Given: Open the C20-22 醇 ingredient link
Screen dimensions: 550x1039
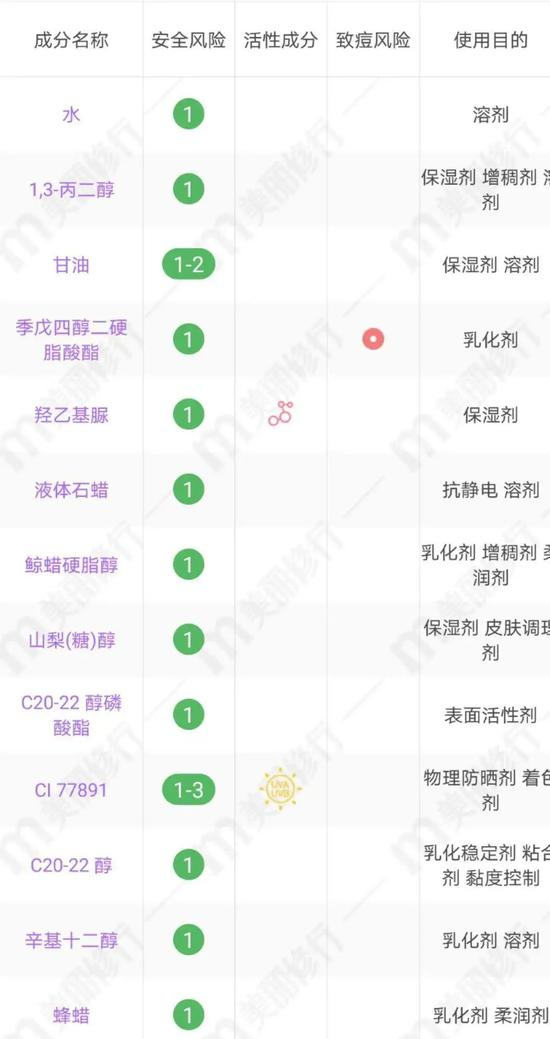Looking at the screenshot, I should 71,865.
